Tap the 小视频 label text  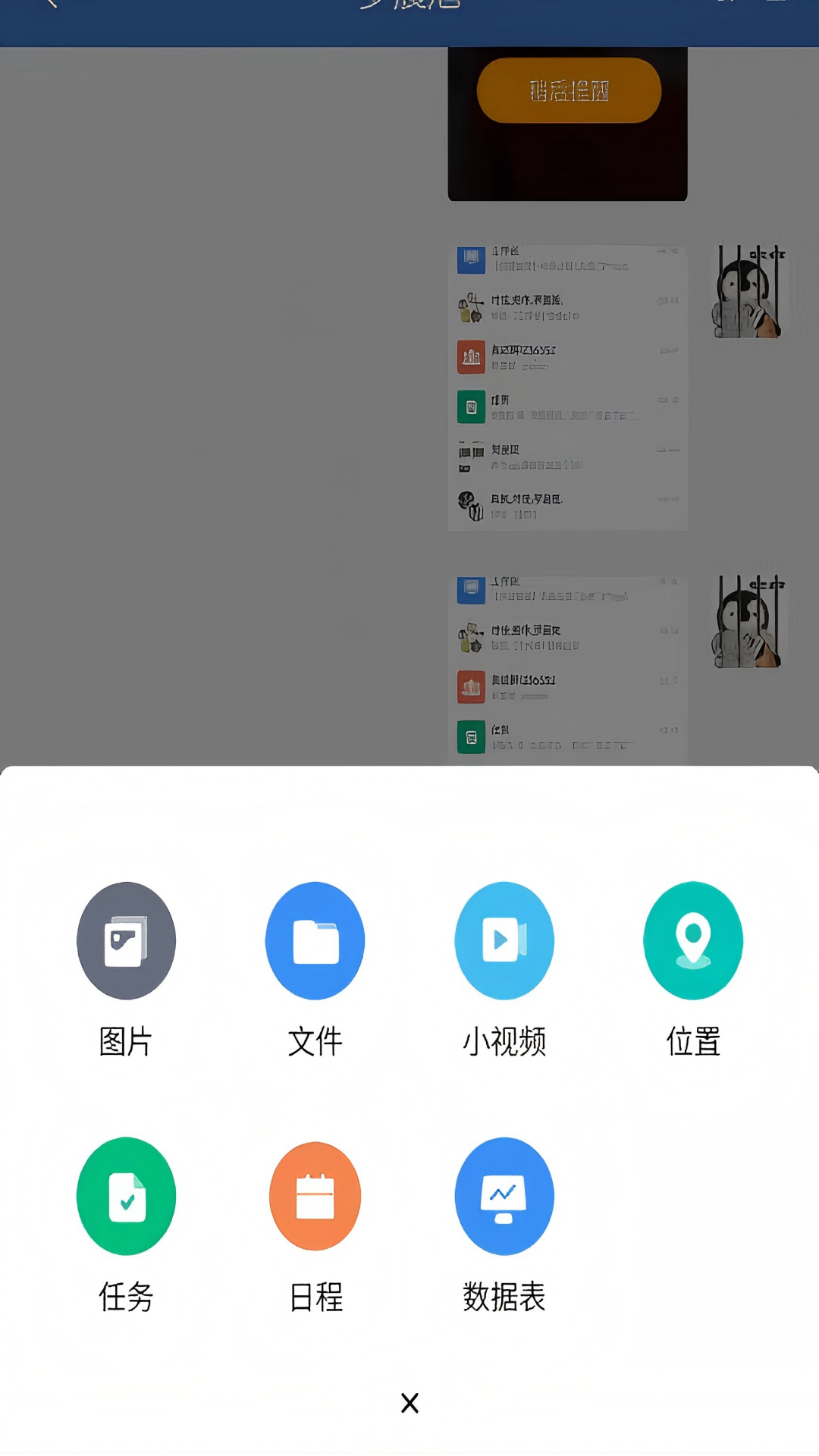pyautogui.click(x=504, y=1042)
